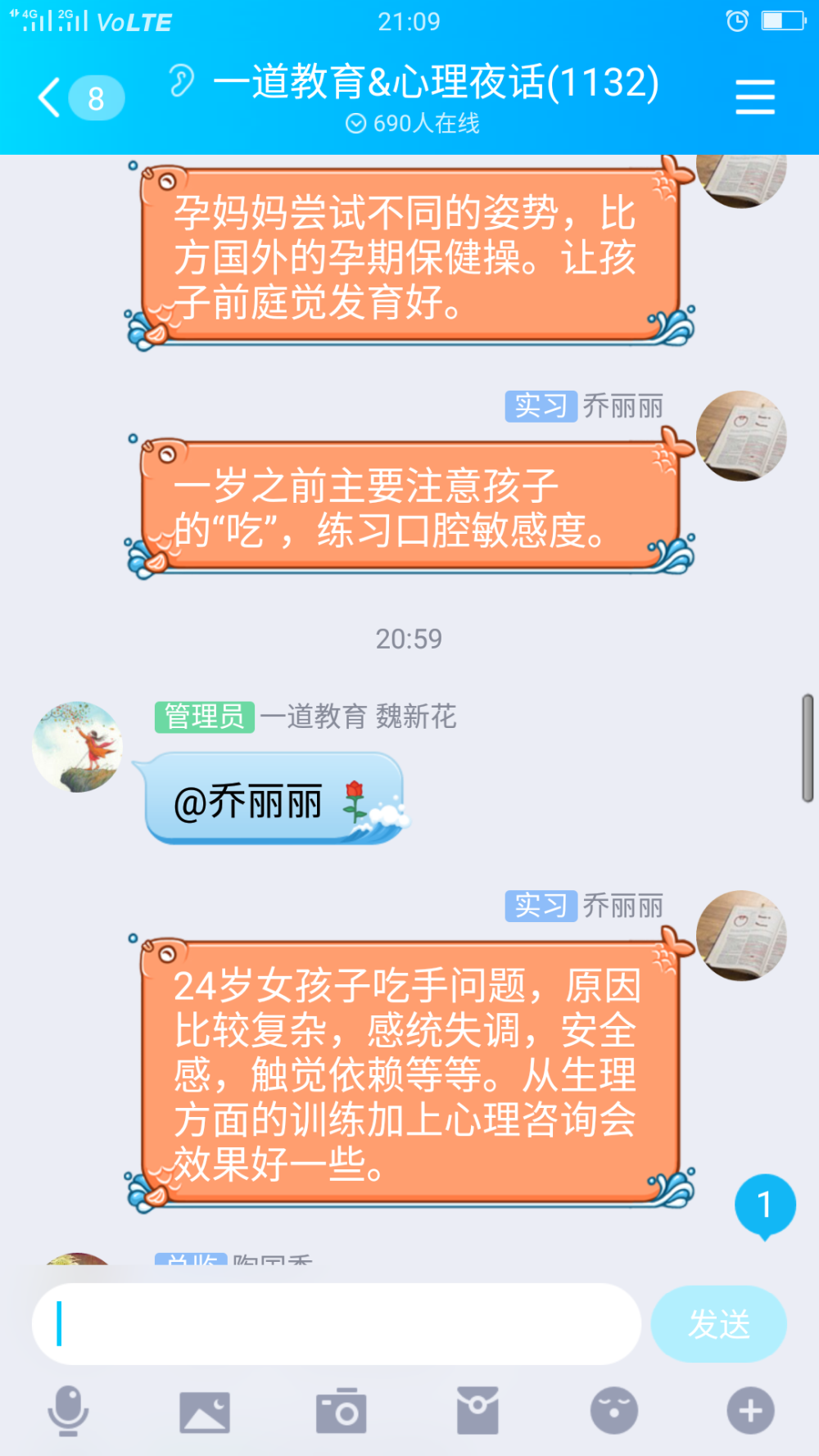The height and width of the screenshot is (1456, 819).
Task: Open the red packet icon
Action: point(477,1410)
